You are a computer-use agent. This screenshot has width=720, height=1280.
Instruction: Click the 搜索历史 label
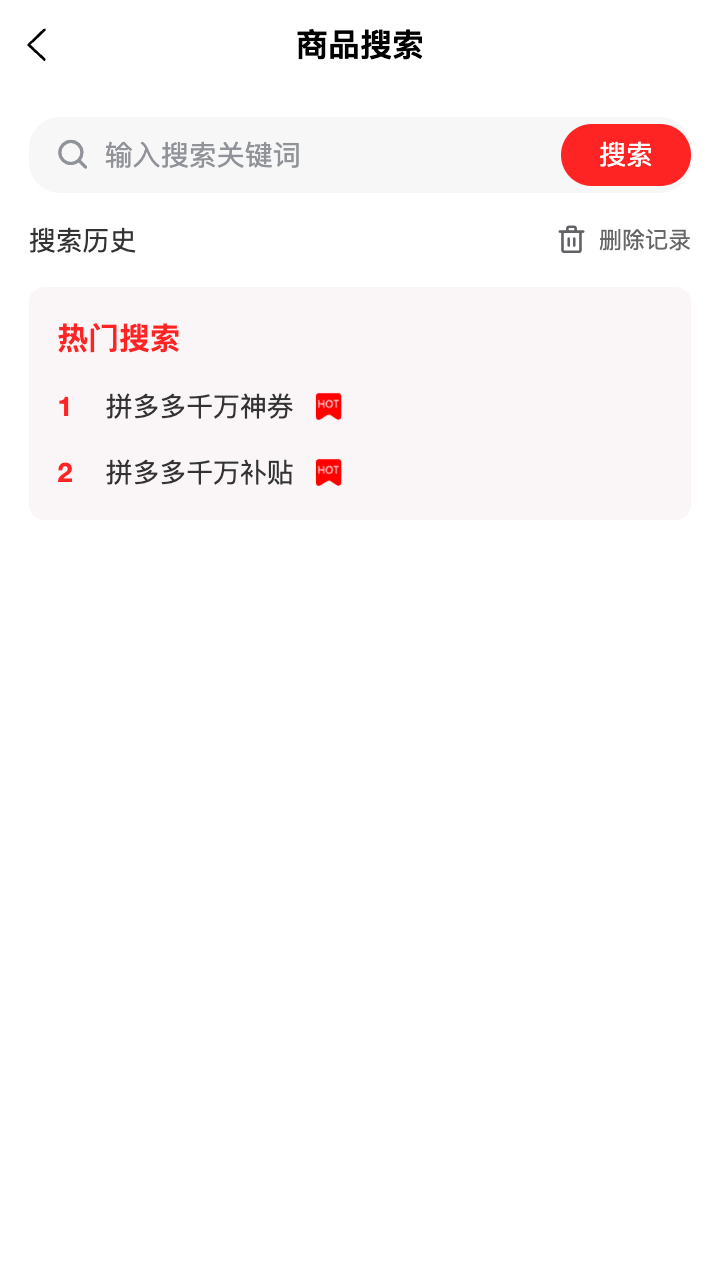point(82,241)
